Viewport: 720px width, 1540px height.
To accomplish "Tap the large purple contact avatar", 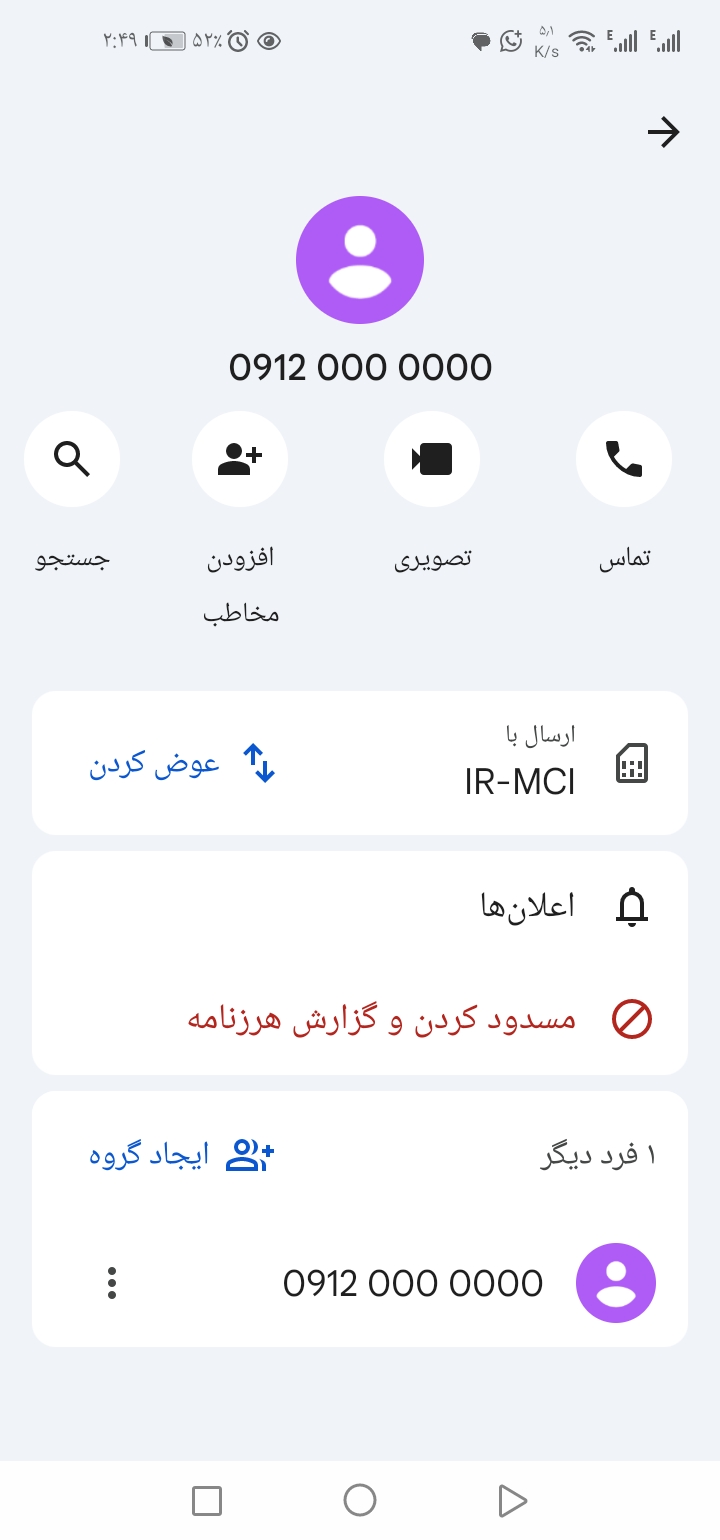I will click(360, 260).
